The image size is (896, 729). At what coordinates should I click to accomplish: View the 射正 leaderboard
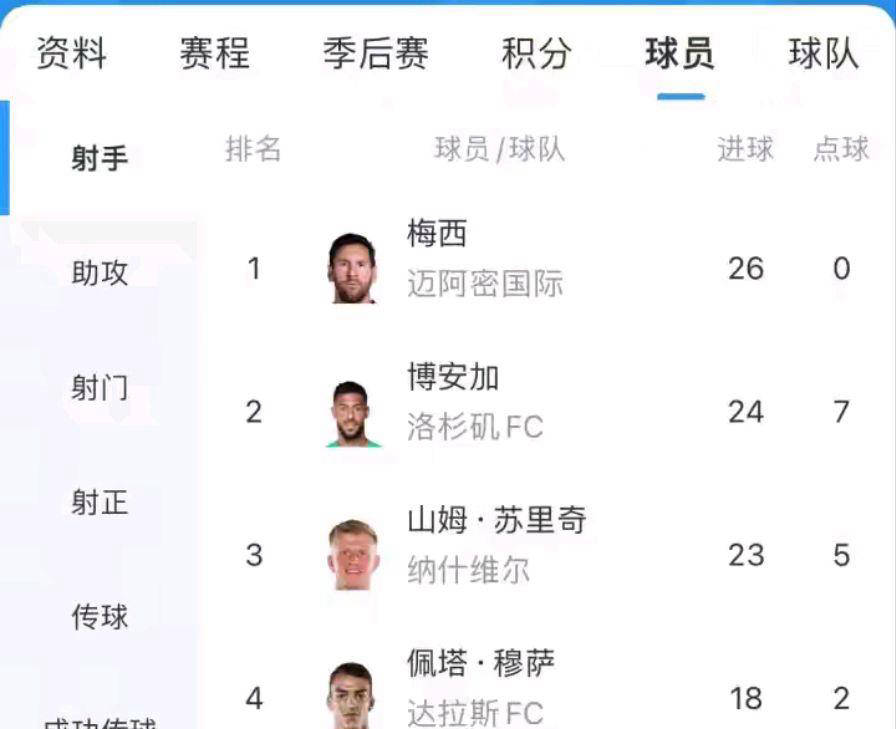pyautogui.click(x=99, y=502)
